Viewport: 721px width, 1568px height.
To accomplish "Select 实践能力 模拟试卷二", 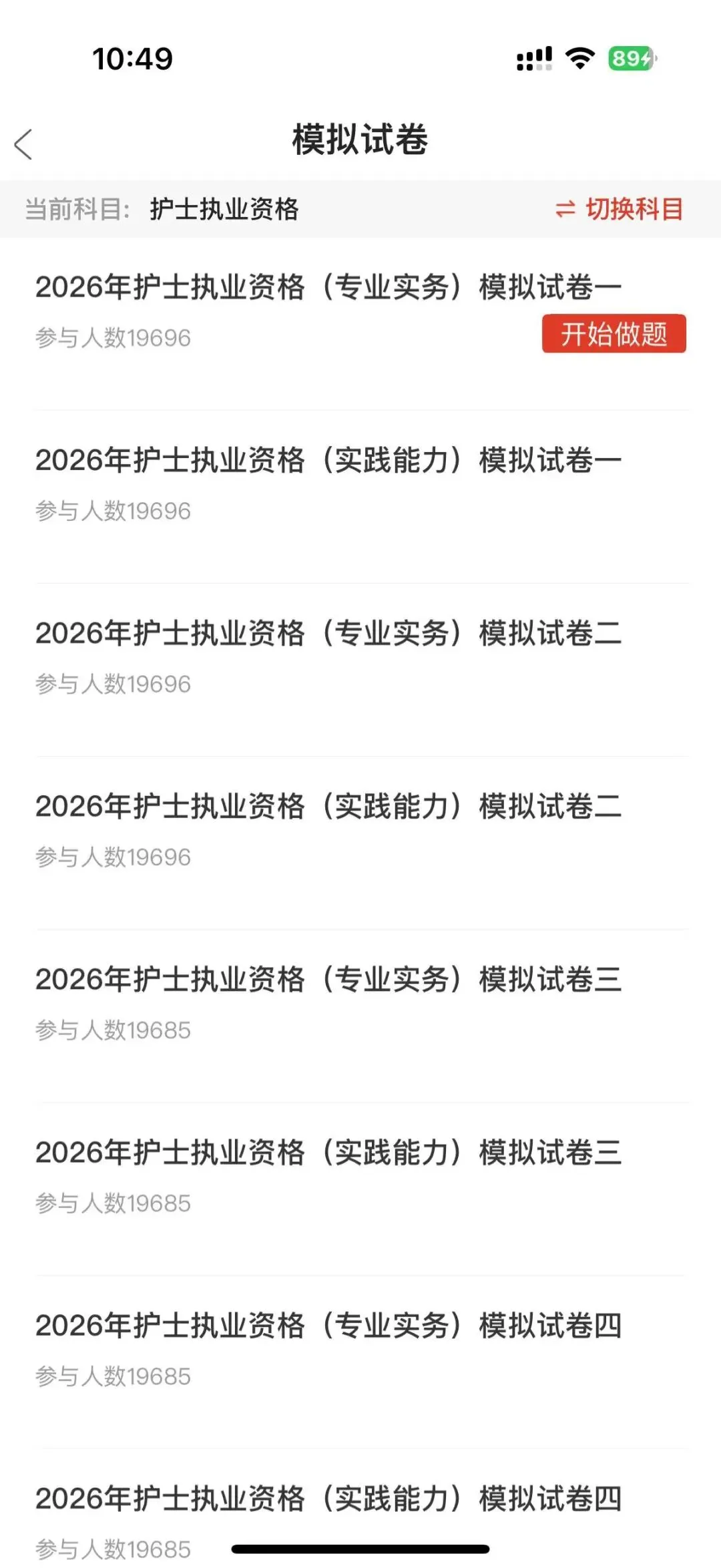I will click(x=327, y=807).
